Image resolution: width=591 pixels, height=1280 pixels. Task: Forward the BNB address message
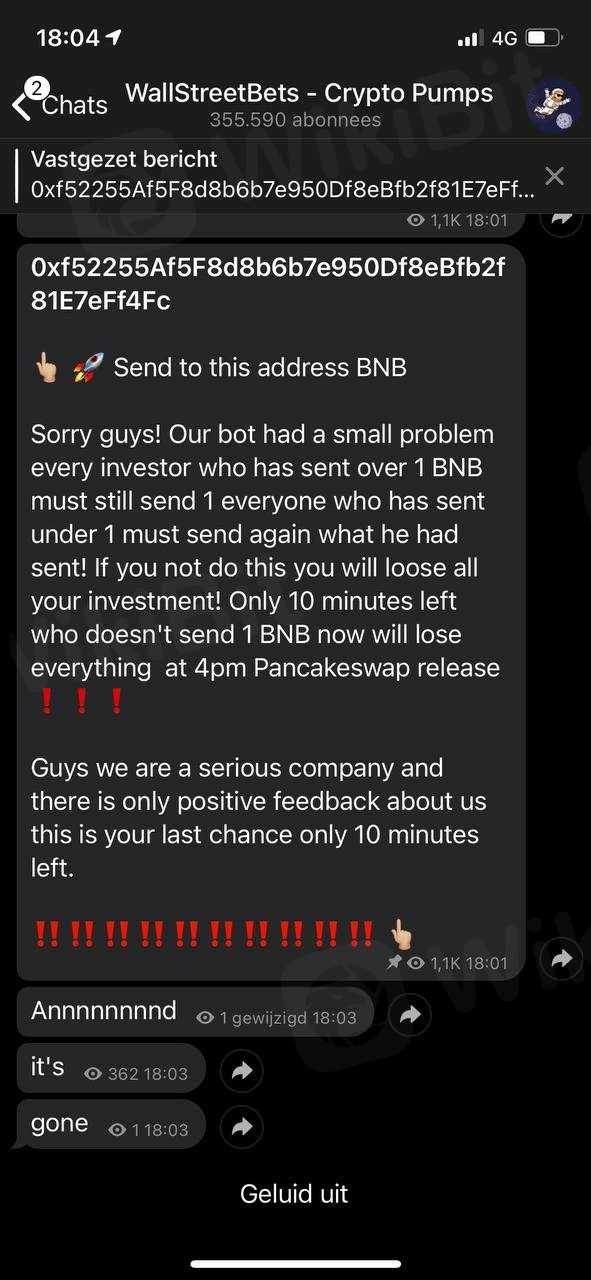coord(561,960)
